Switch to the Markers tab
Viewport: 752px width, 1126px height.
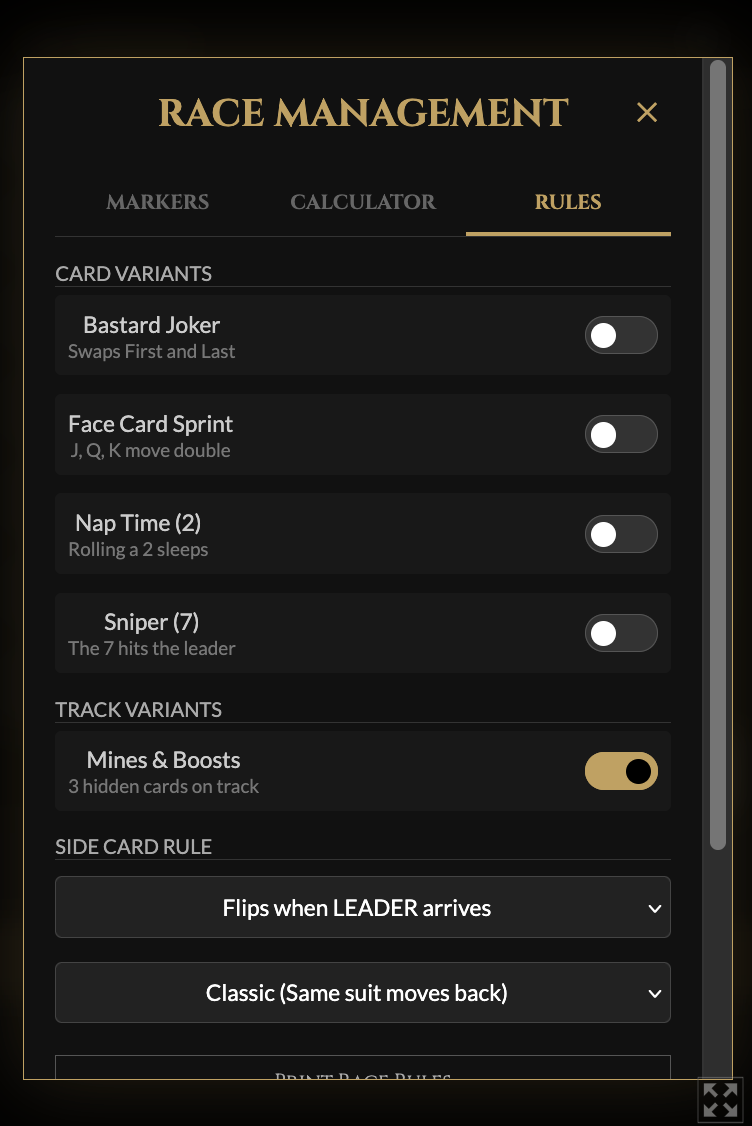158,202
